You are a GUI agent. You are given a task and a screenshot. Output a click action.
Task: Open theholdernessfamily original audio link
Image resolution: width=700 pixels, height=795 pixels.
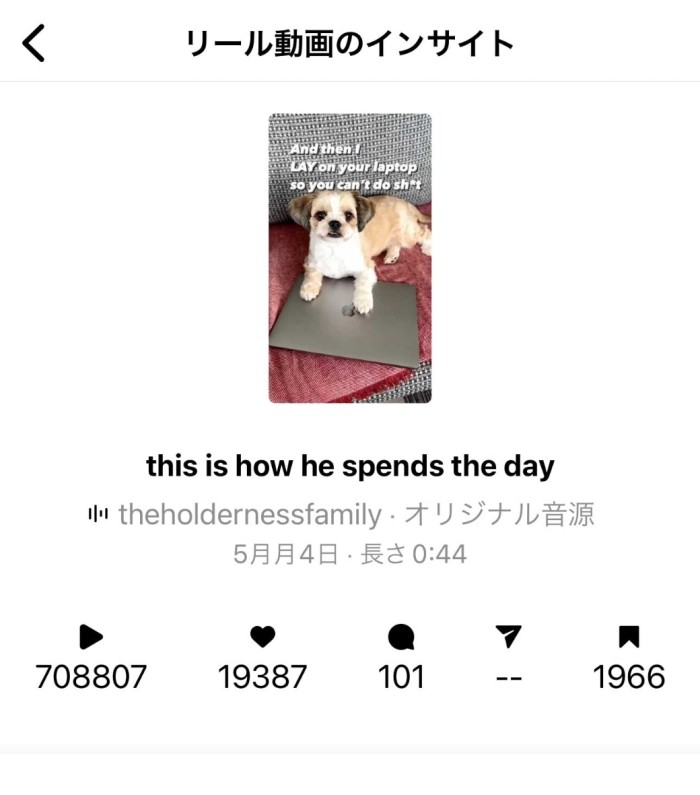[341, 515]
